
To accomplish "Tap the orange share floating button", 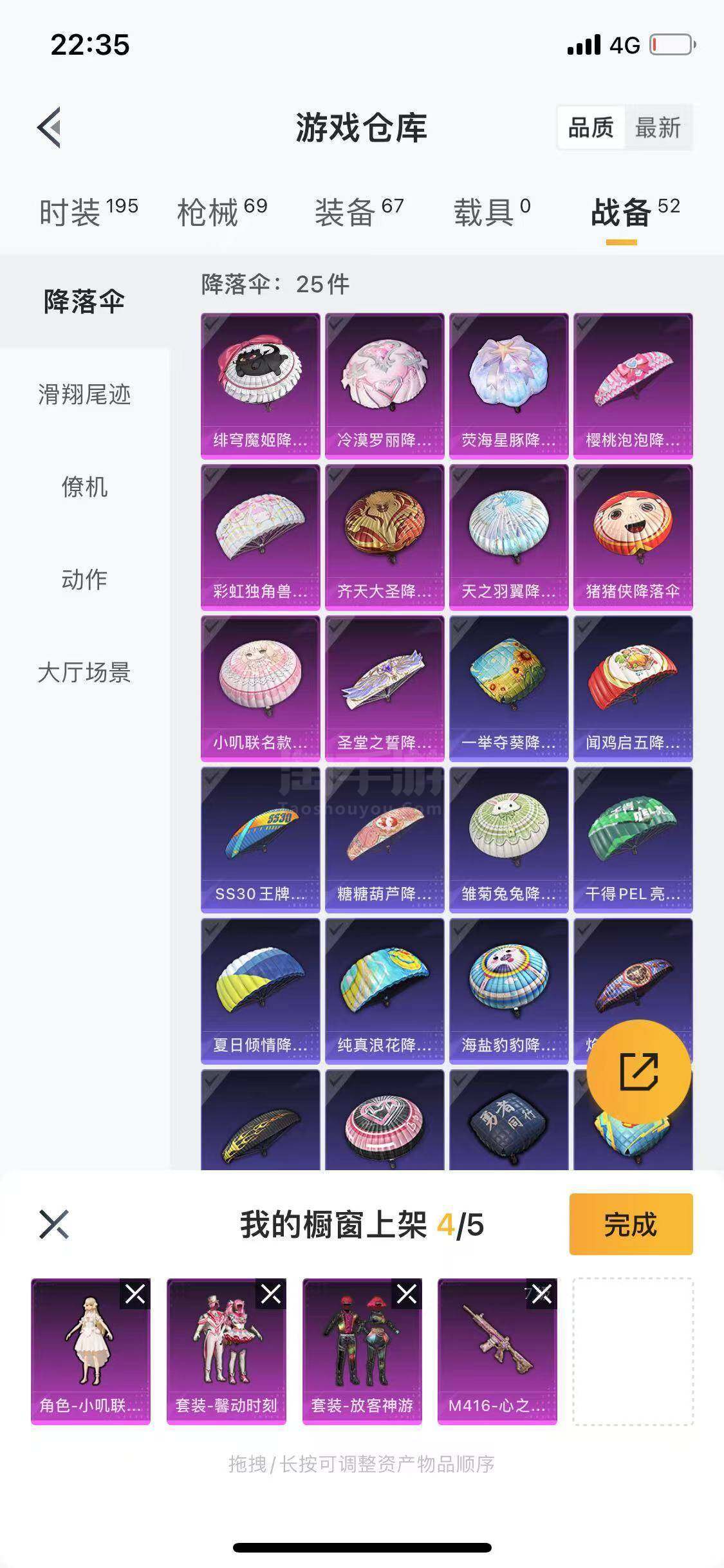I will point(638,1072).
